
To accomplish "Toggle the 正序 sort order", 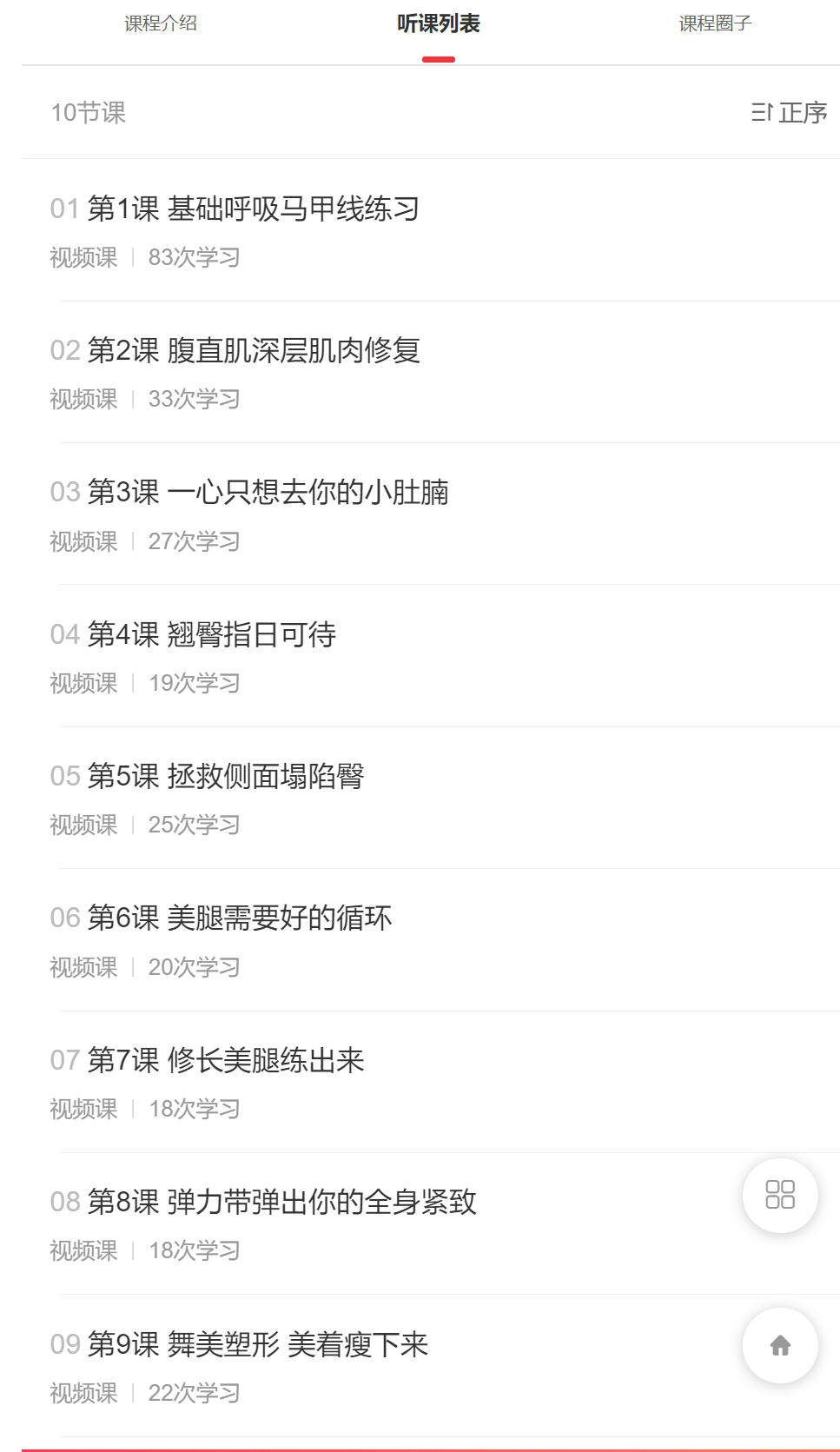I will pos(789,112).
